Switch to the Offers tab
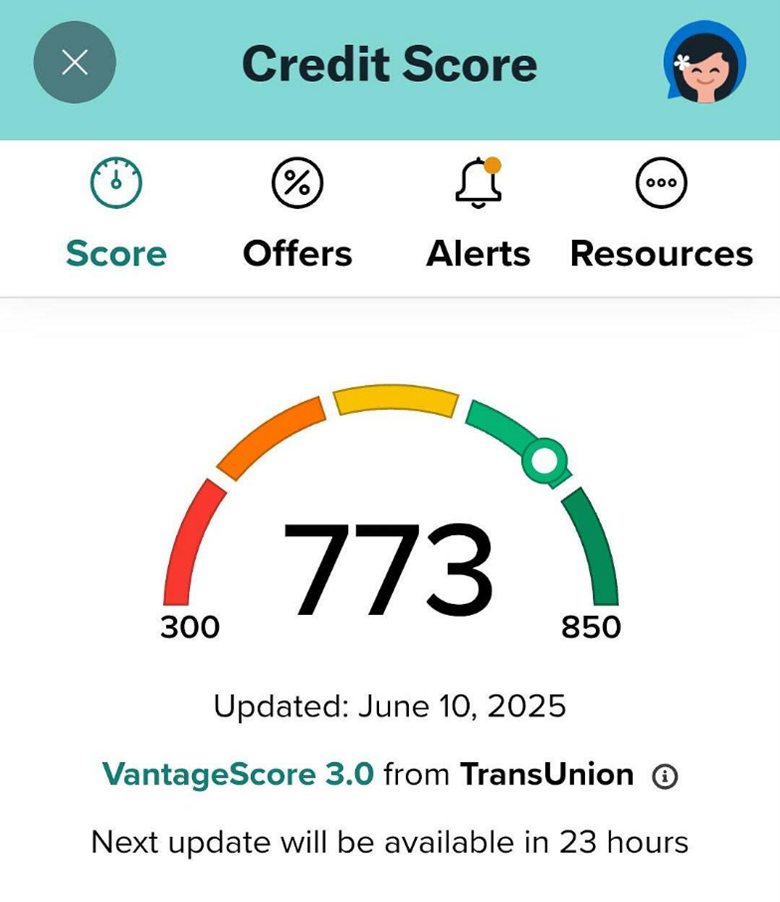780x902 pixels. pos(297,214)
